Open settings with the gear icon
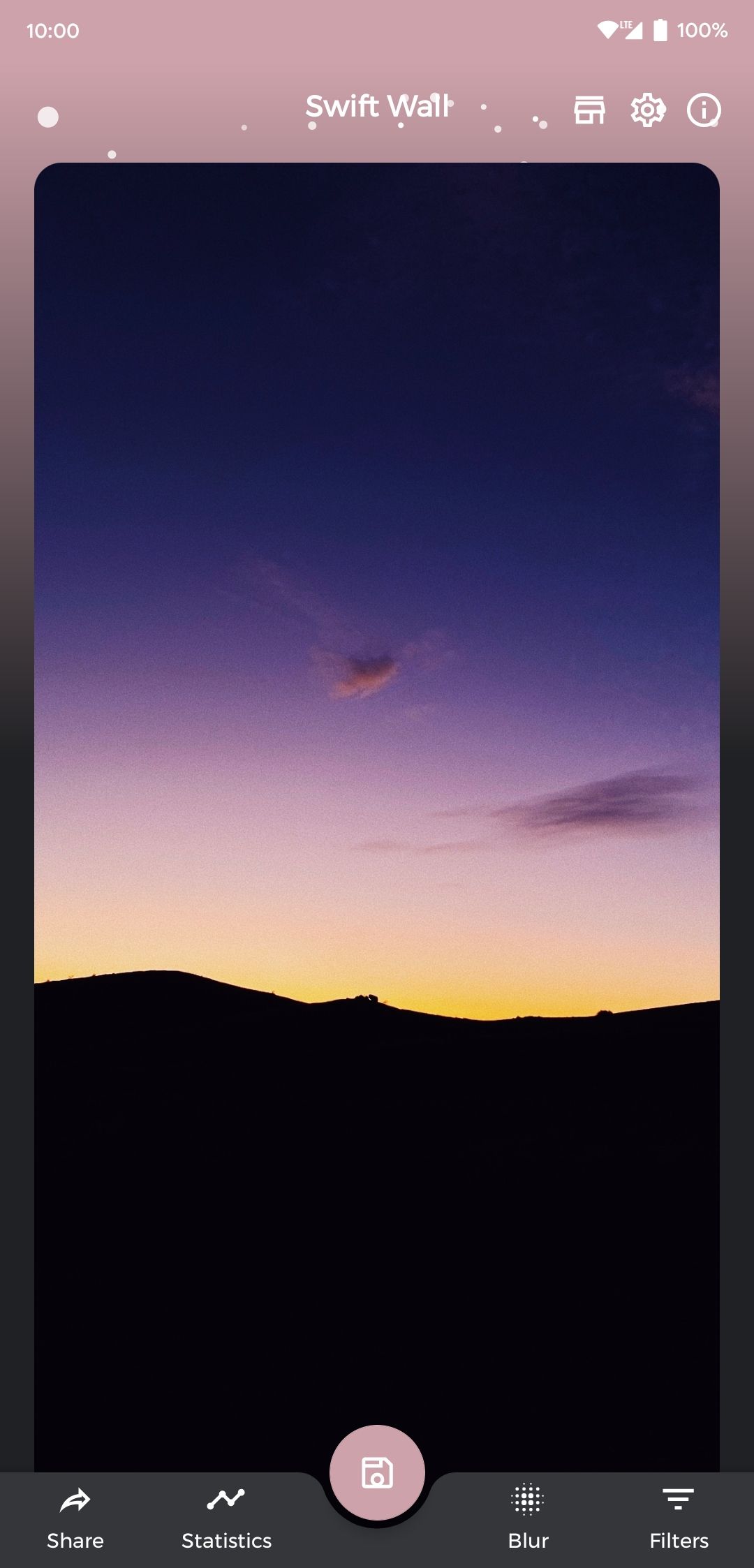Viewport: 754px width, 1568px height. tap(648, 110)
